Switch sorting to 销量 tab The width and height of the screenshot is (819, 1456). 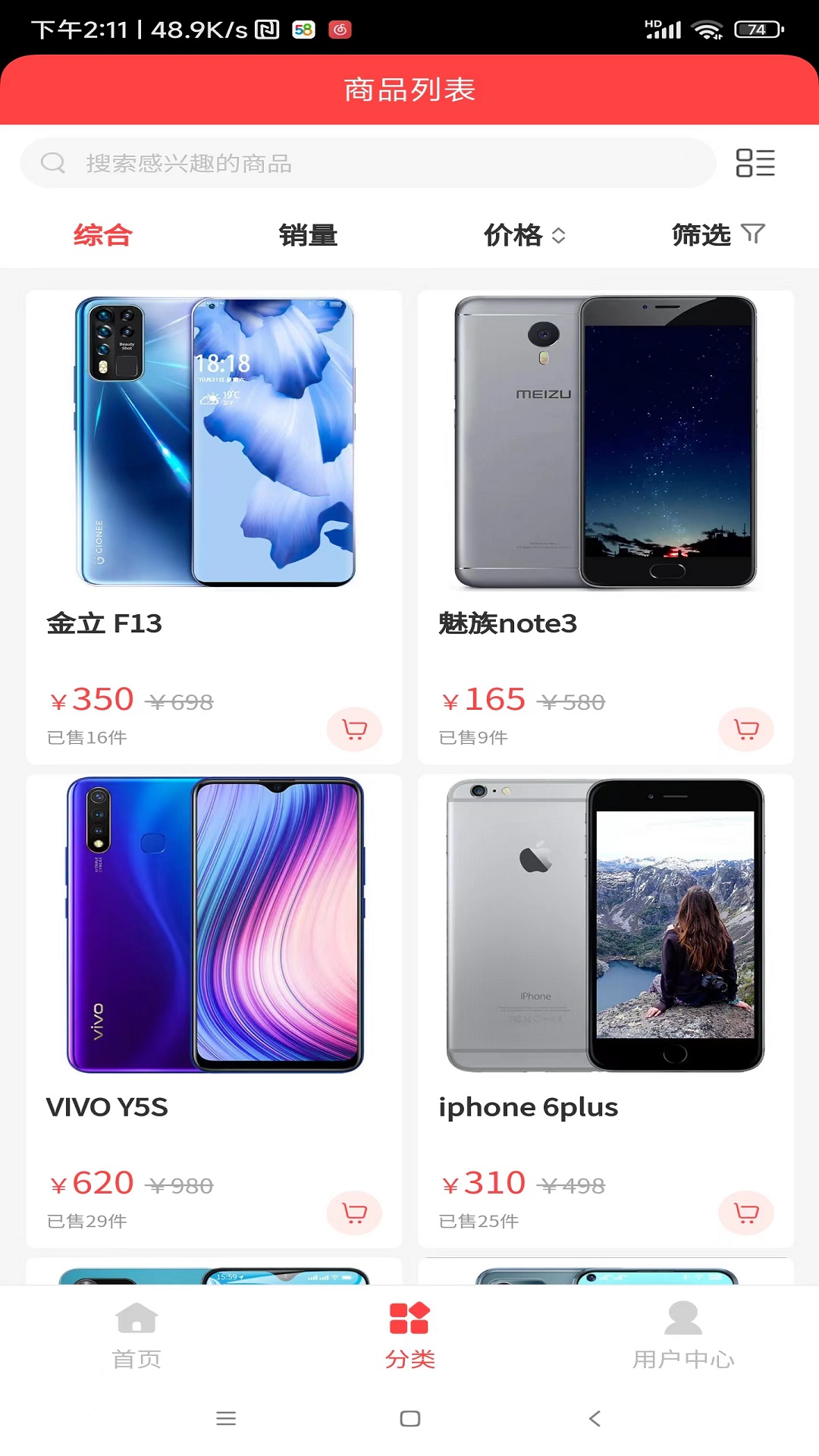pos(306,235)
